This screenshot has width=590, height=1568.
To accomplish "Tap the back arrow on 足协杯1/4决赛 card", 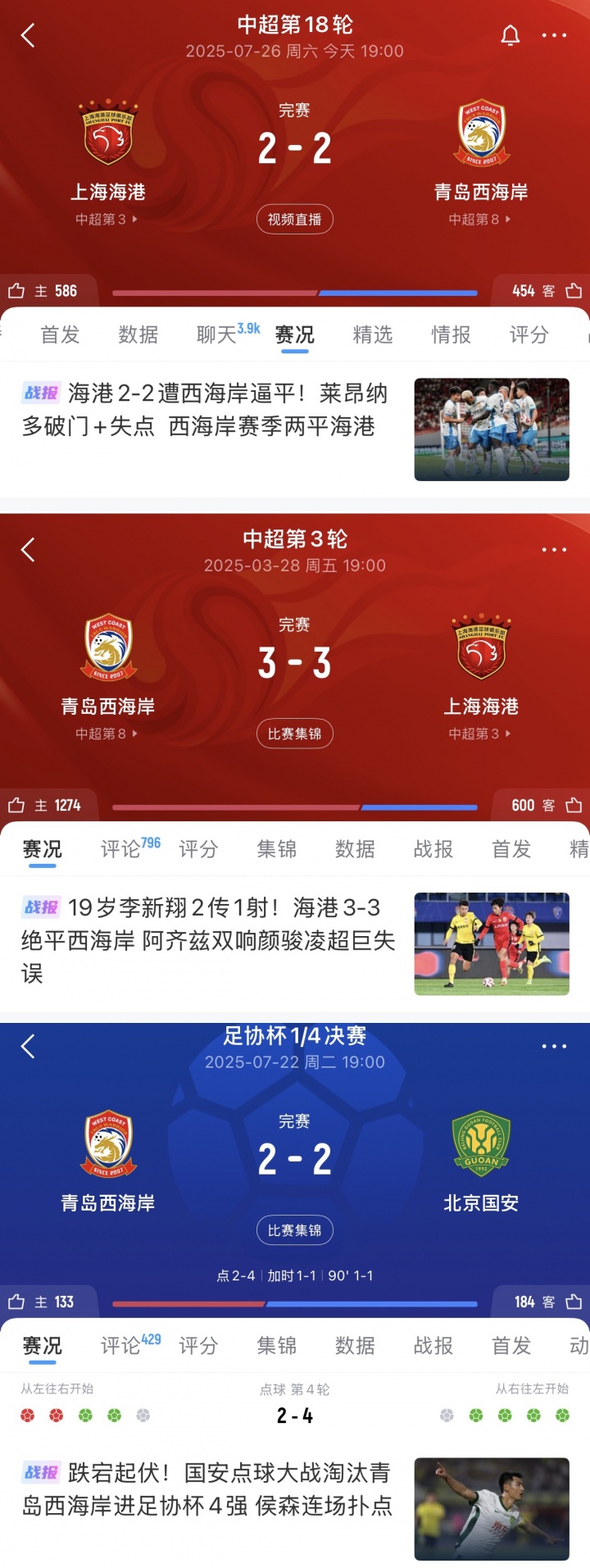I will 28,1047.
